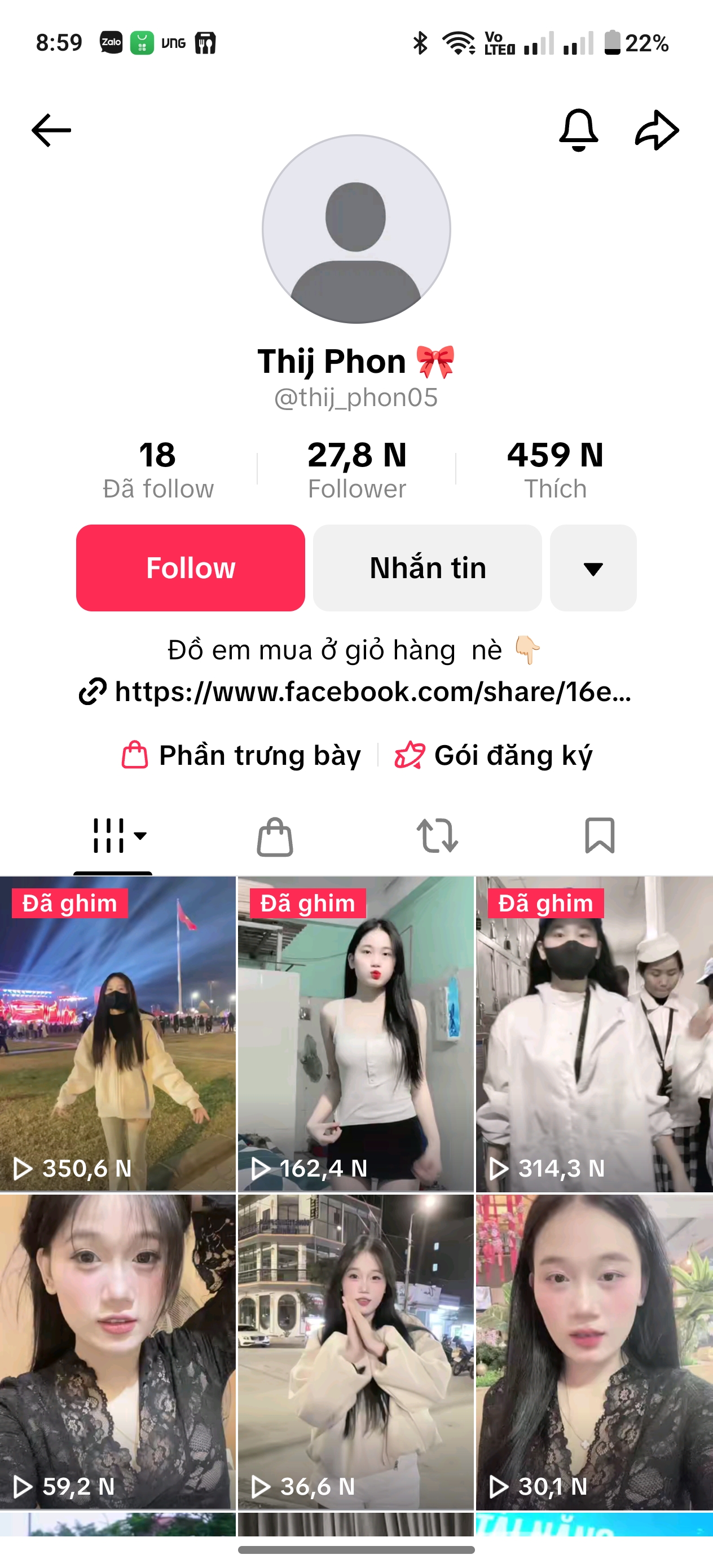This screenshot has width=713, height=1568.
Task: Switch to the shop bag tab
Action: pyautogui.click(x=275, y=836)
